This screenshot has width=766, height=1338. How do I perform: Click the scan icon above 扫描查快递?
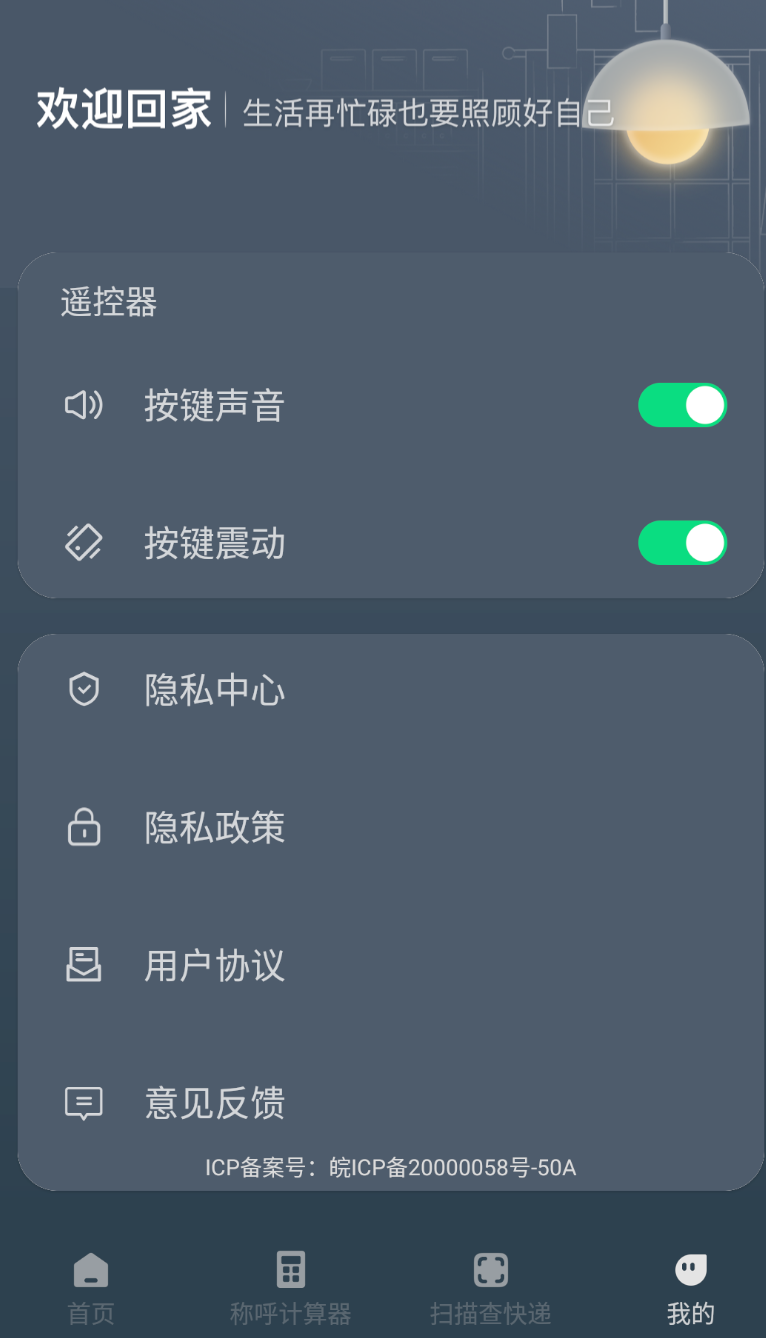(489, 1268)
